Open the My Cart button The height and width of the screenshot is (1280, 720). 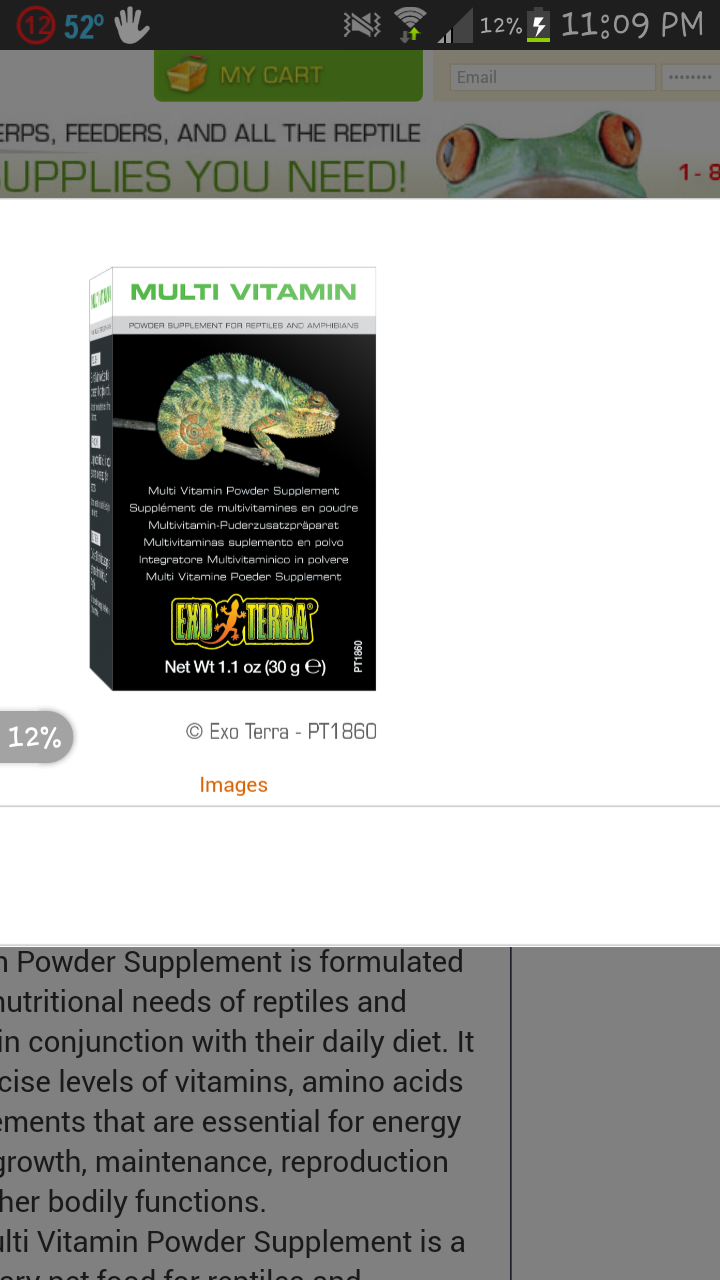click(x=288, y=75)
